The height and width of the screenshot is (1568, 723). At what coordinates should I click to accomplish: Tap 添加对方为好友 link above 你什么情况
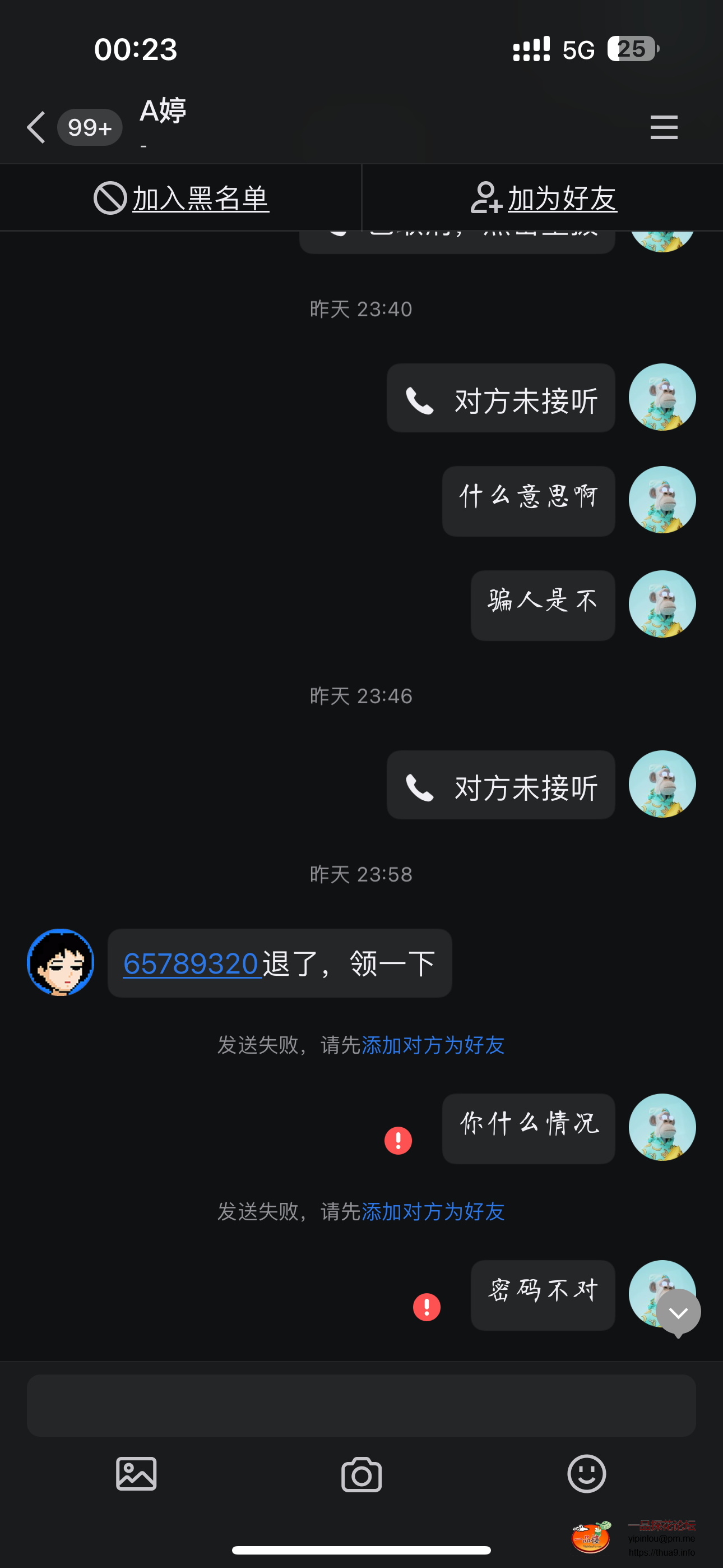[433, 1045]
